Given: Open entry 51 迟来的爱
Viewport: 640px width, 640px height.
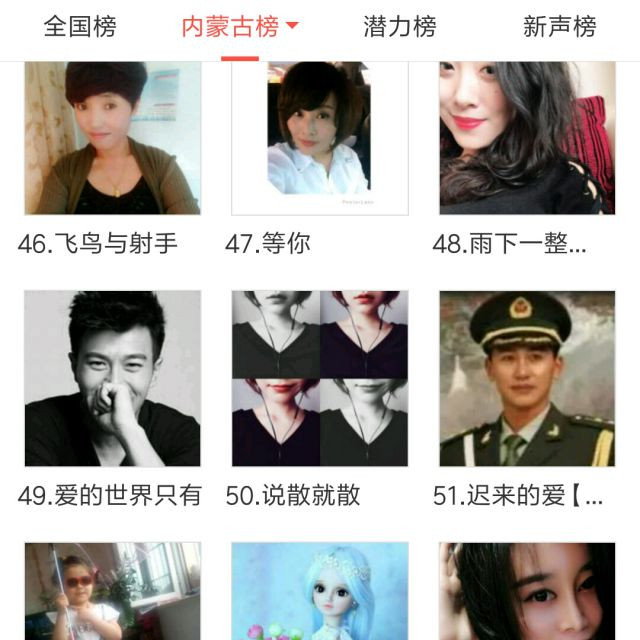Looking at the screenshot, I should tap(527, 378).
